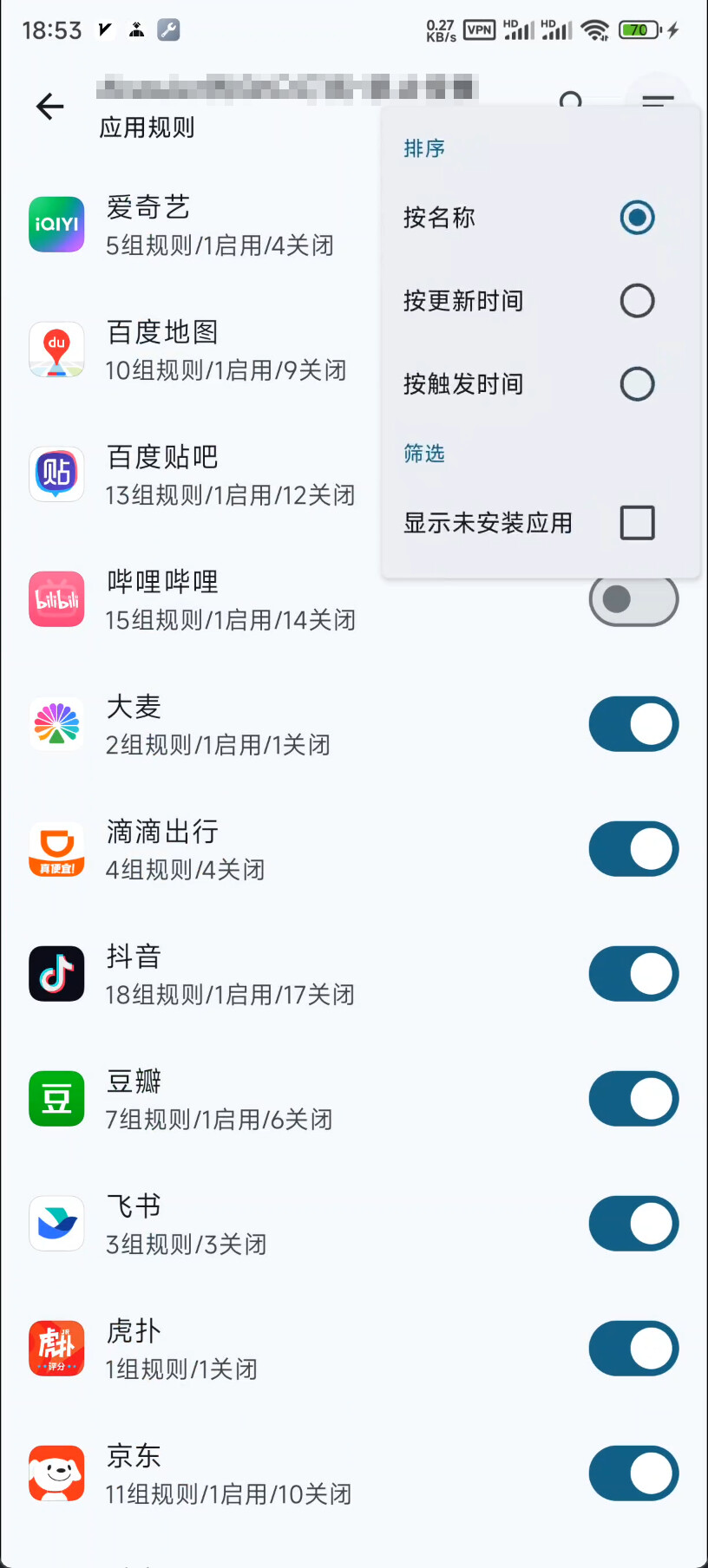
Task: Select sort by 按触发时间
Action: click(x=637, y=384)
